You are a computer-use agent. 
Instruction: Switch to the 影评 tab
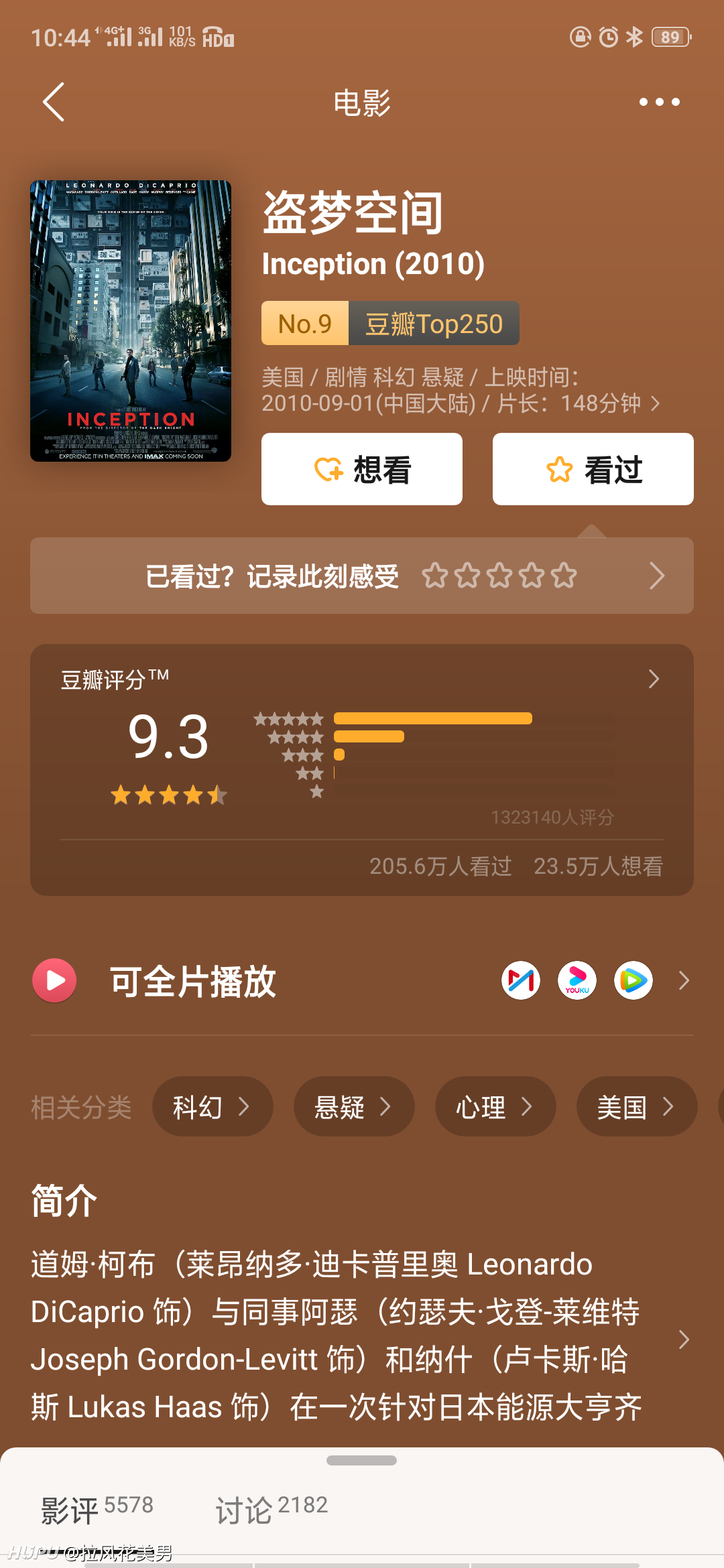(97, 1509)
